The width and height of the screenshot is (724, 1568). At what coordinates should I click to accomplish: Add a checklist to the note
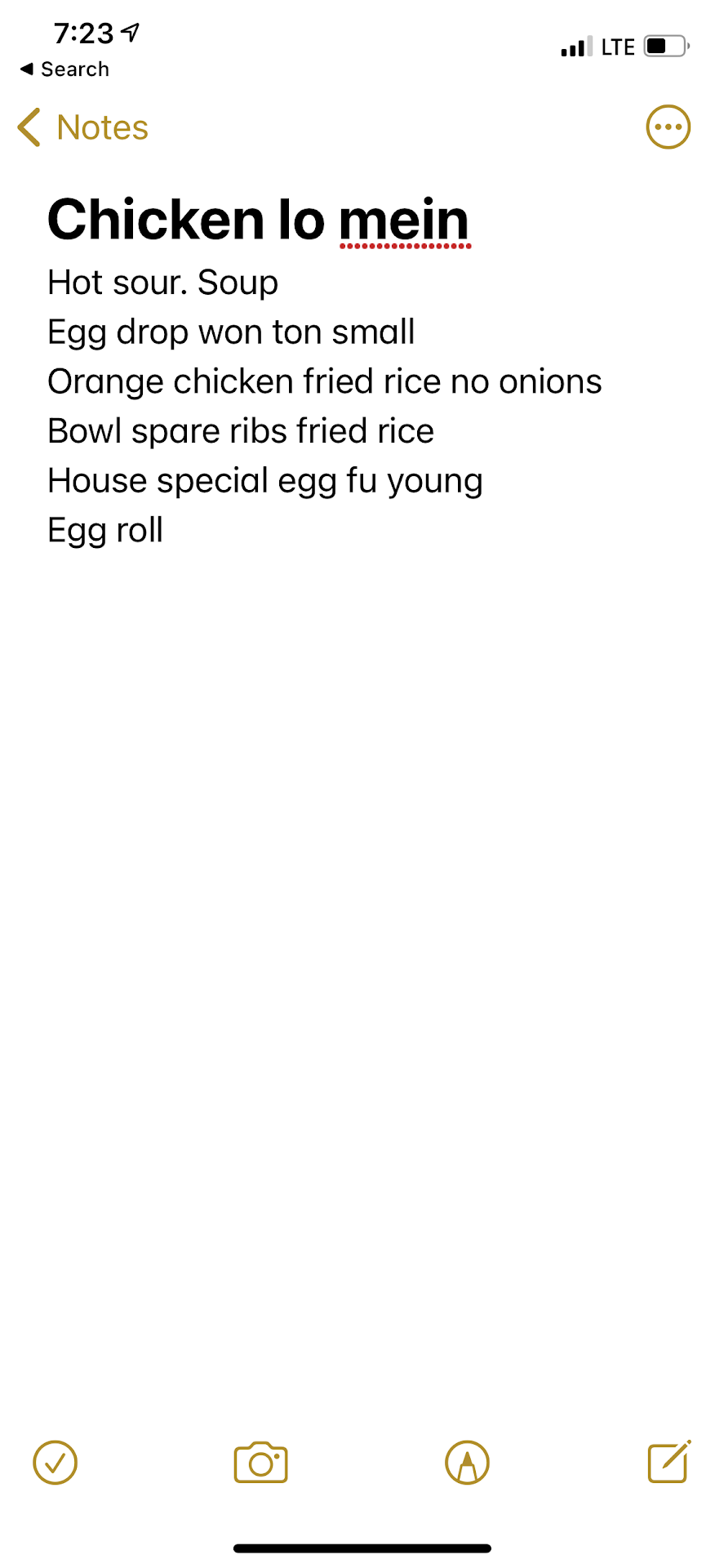[x=56, y=1462]
